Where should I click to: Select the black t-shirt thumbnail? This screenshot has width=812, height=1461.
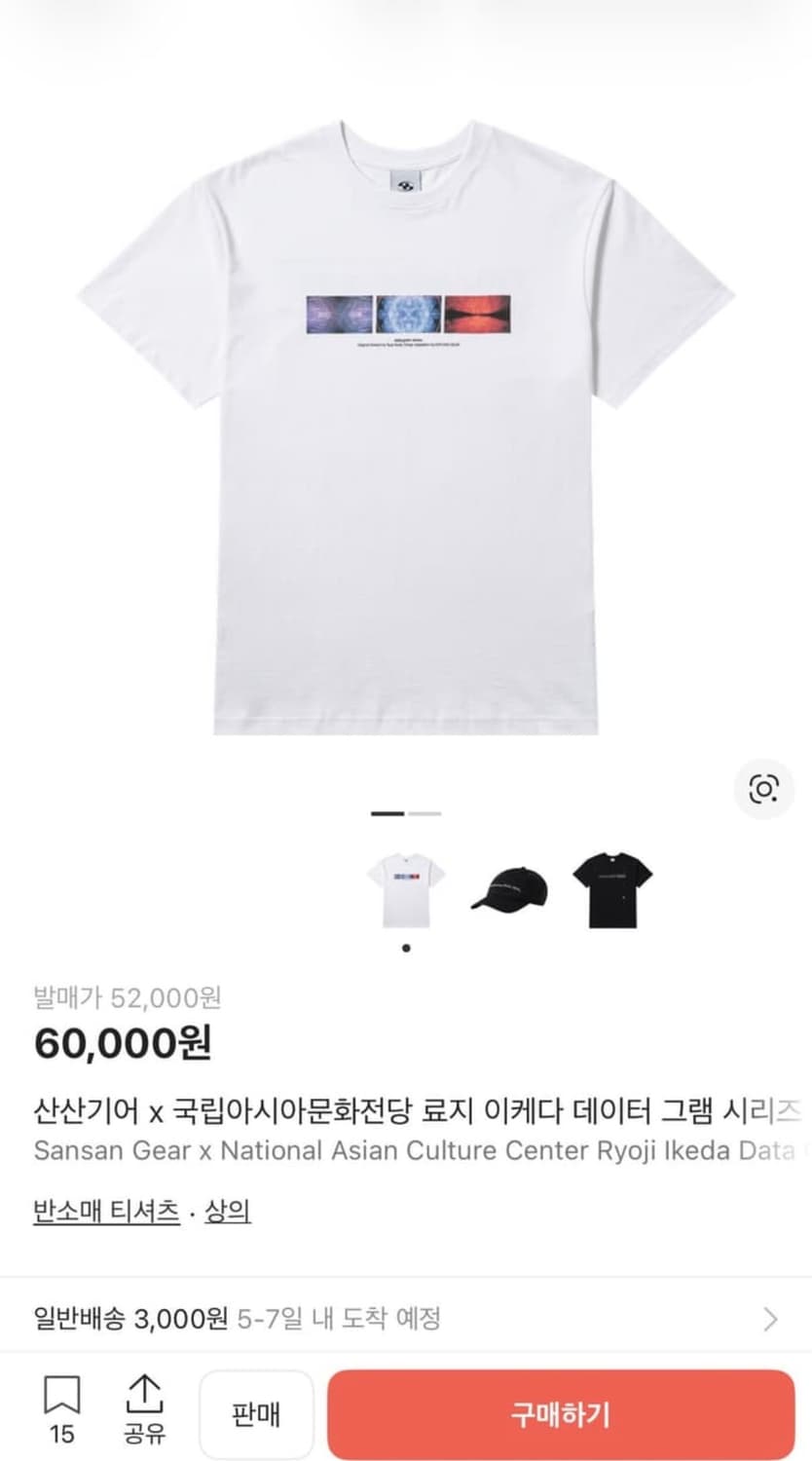(611, 884)
